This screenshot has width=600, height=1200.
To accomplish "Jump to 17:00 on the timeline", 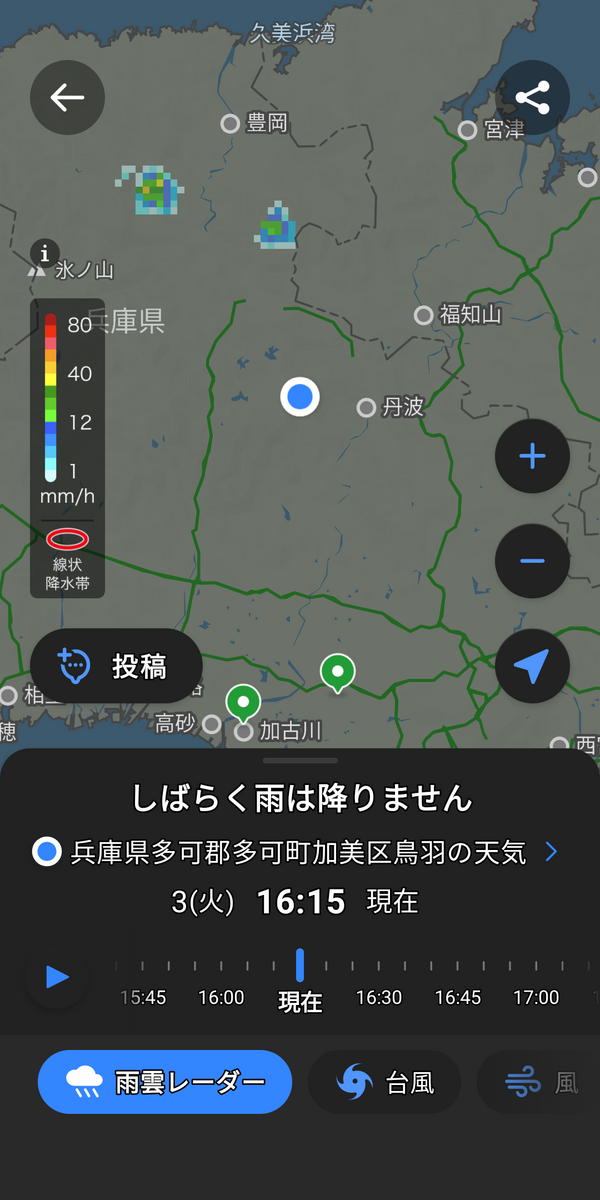I will 536,997.
